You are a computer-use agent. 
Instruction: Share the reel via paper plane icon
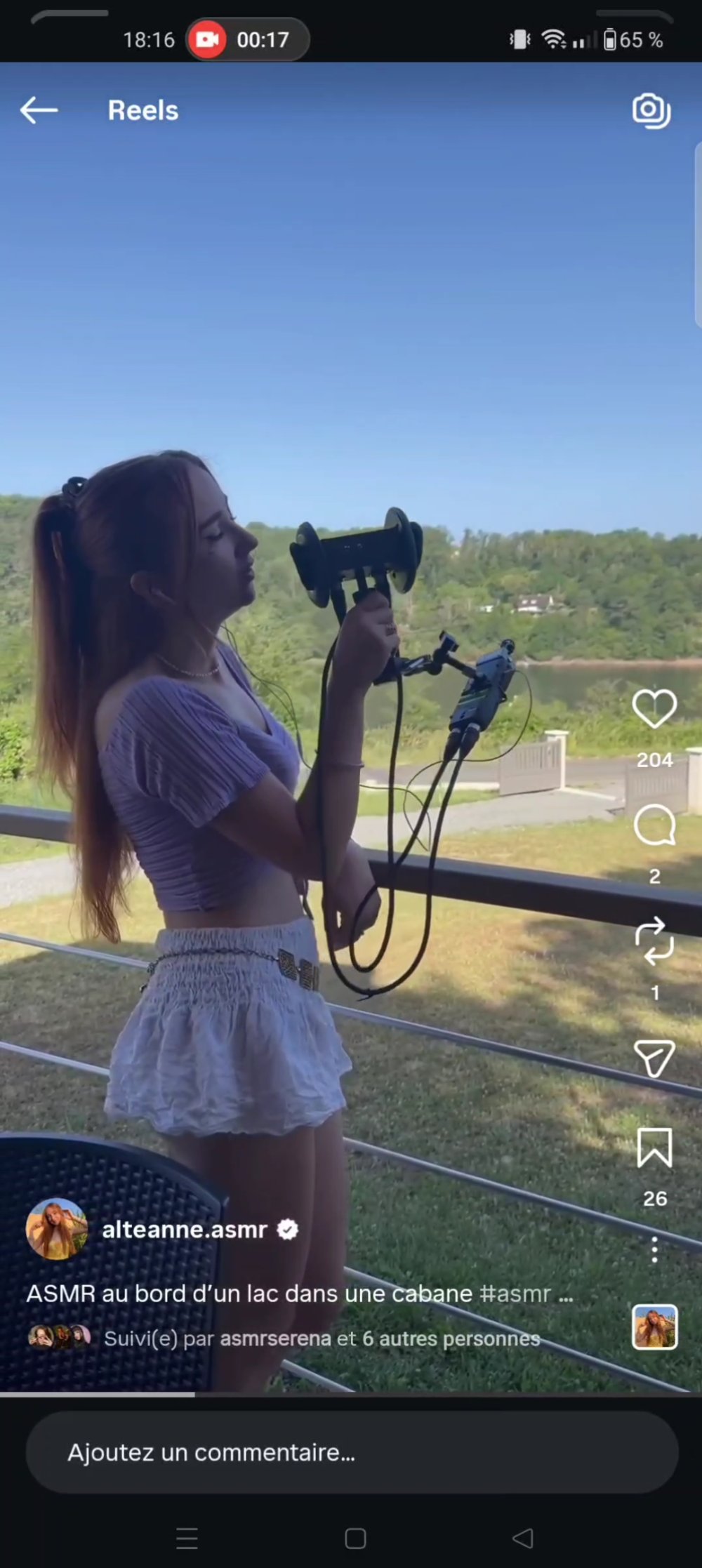(x=654, y=1058)
